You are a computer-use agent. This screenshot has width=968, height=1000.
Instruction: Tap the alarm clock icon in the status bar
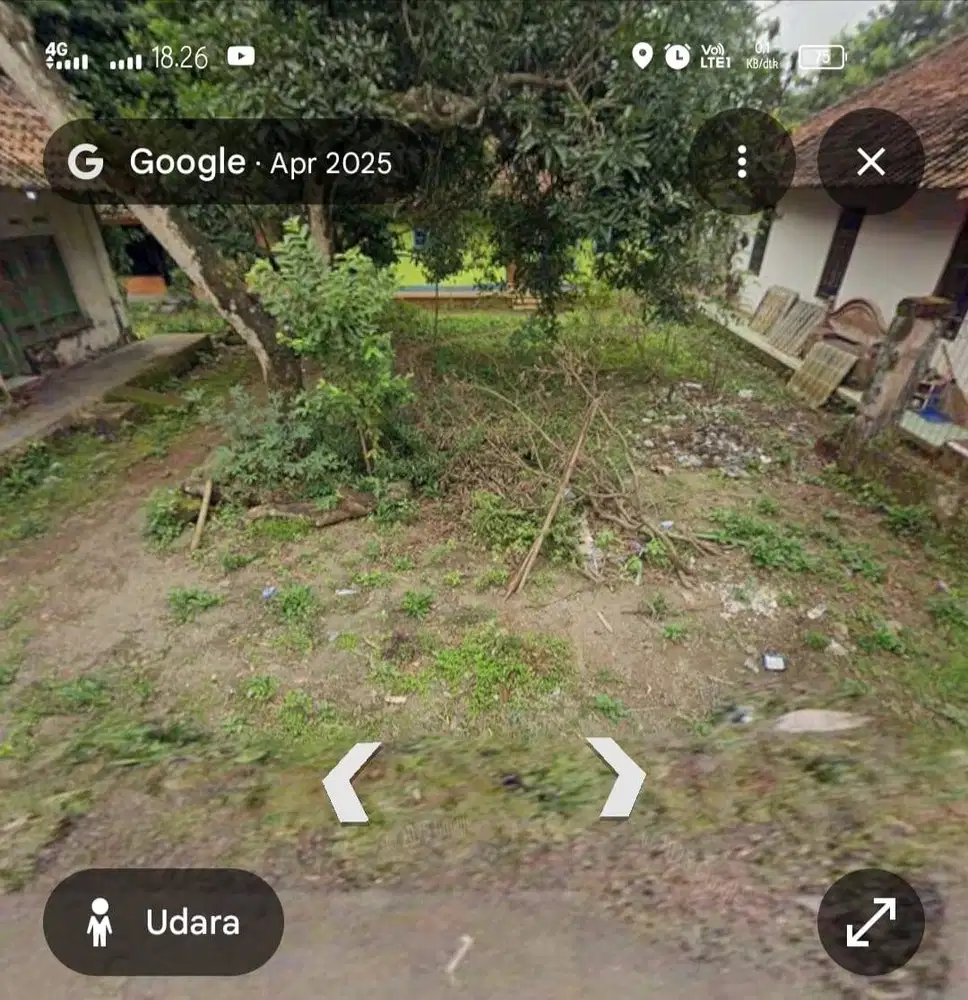coord(677,57)
